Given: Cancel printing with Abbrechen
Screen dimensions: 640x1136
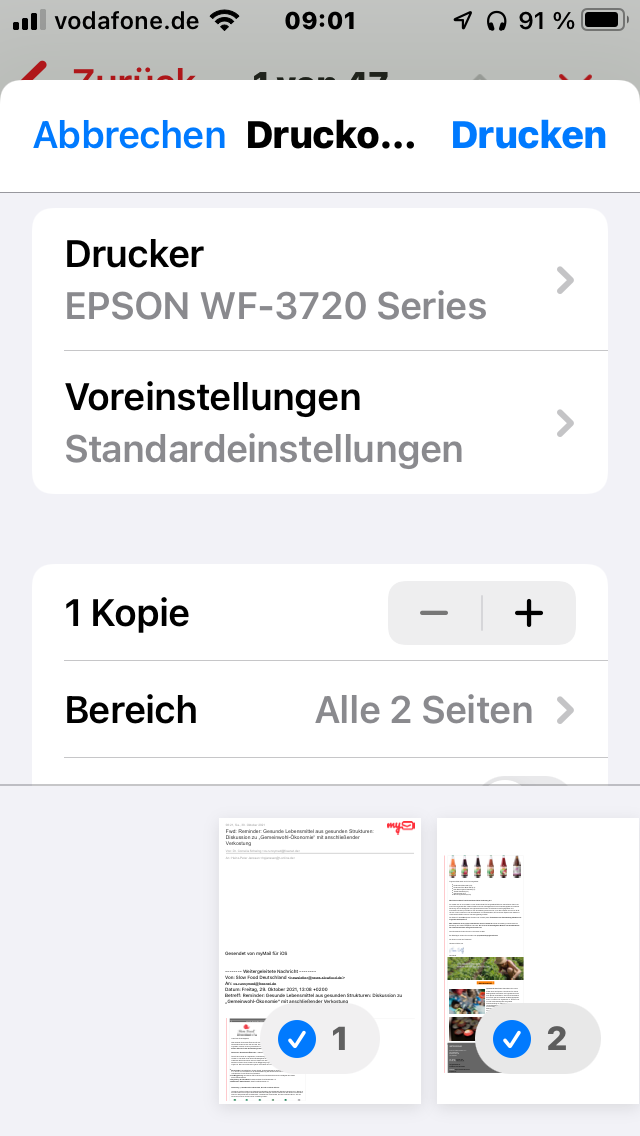Looking at the screenshot, I should (x=130, y=135).
